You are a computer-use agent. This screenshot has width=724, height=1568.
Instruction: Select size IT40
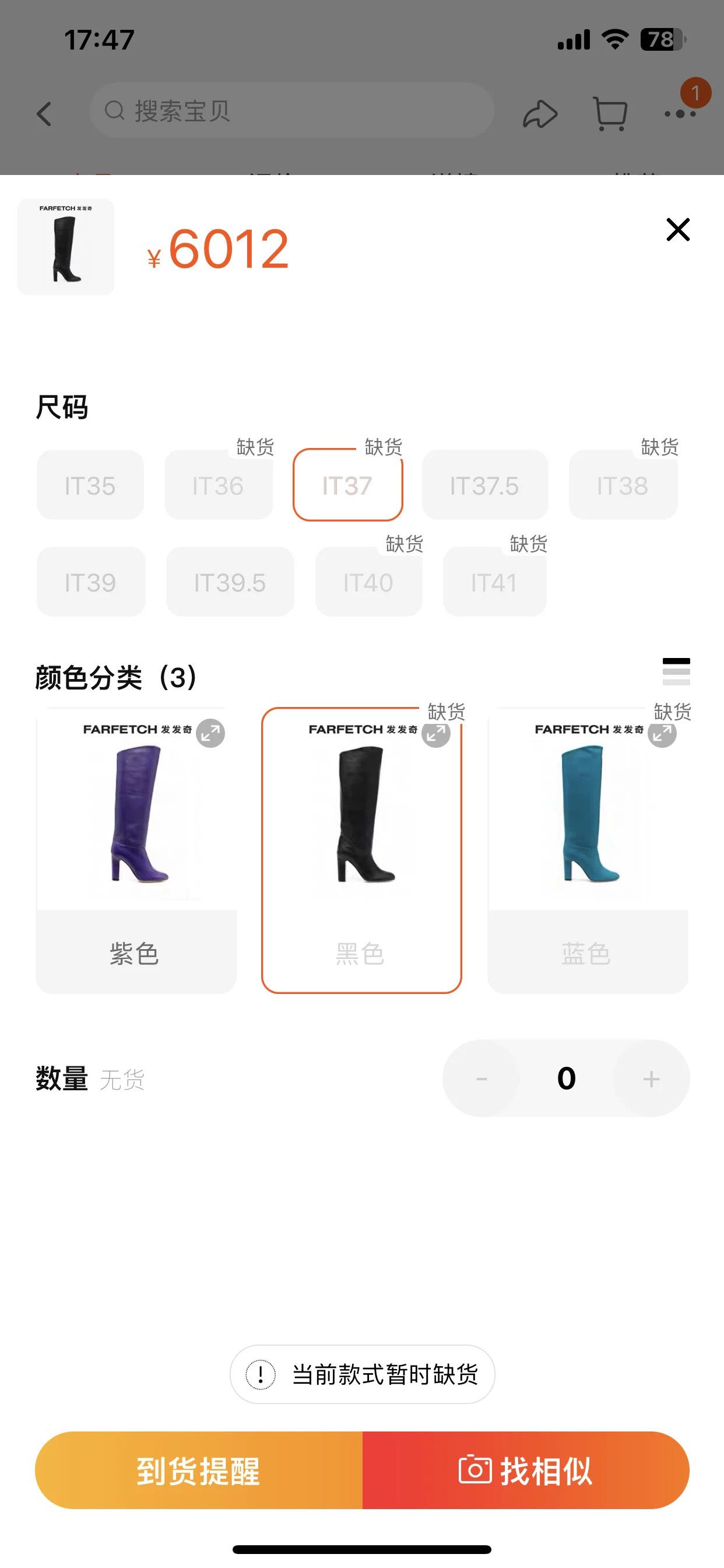click(x=368, y=582)
